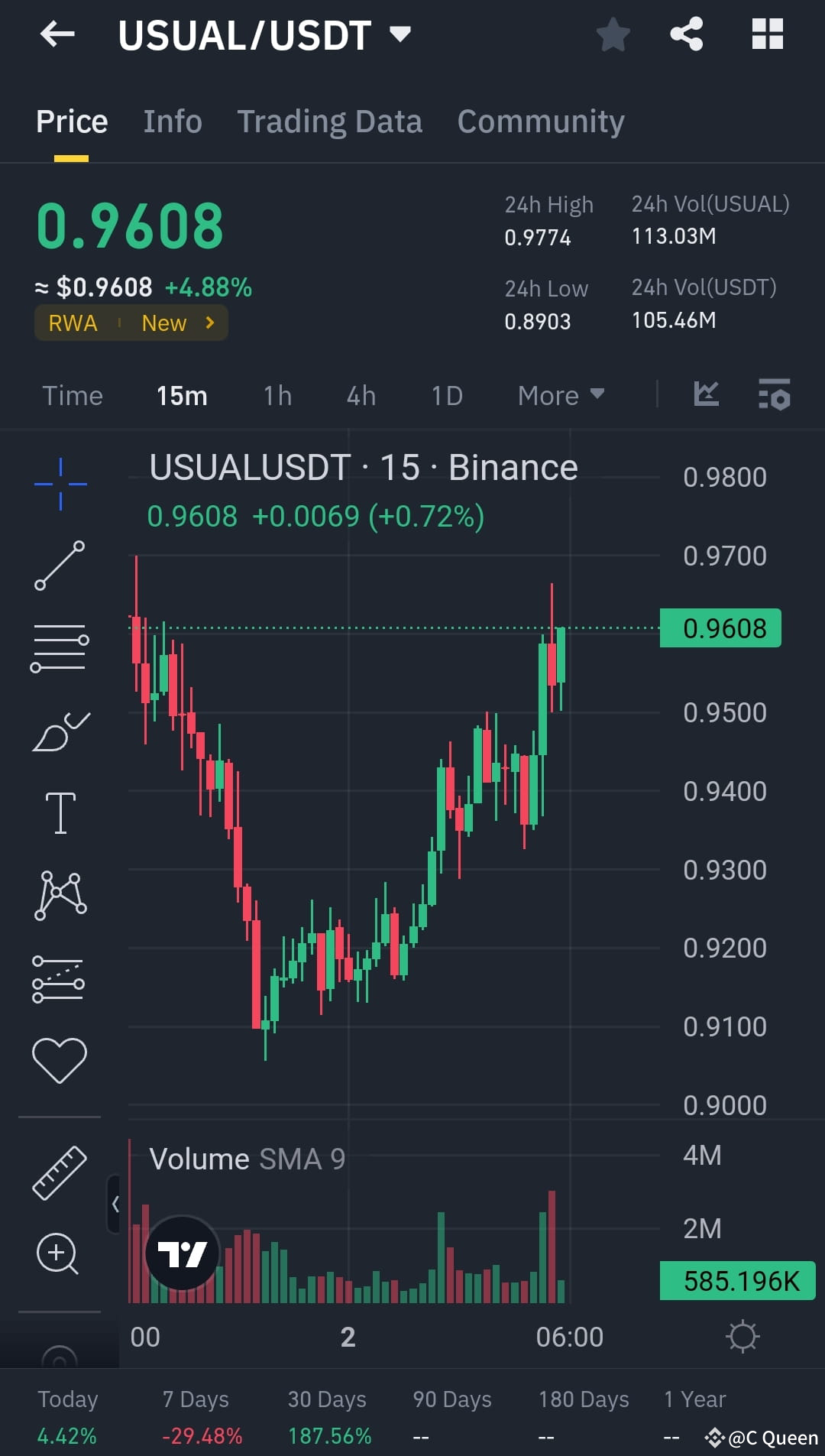Viewport: 825px width, 1456px height.
Task: Select the XABCD pattern tool
Action: tap(60, 894)
